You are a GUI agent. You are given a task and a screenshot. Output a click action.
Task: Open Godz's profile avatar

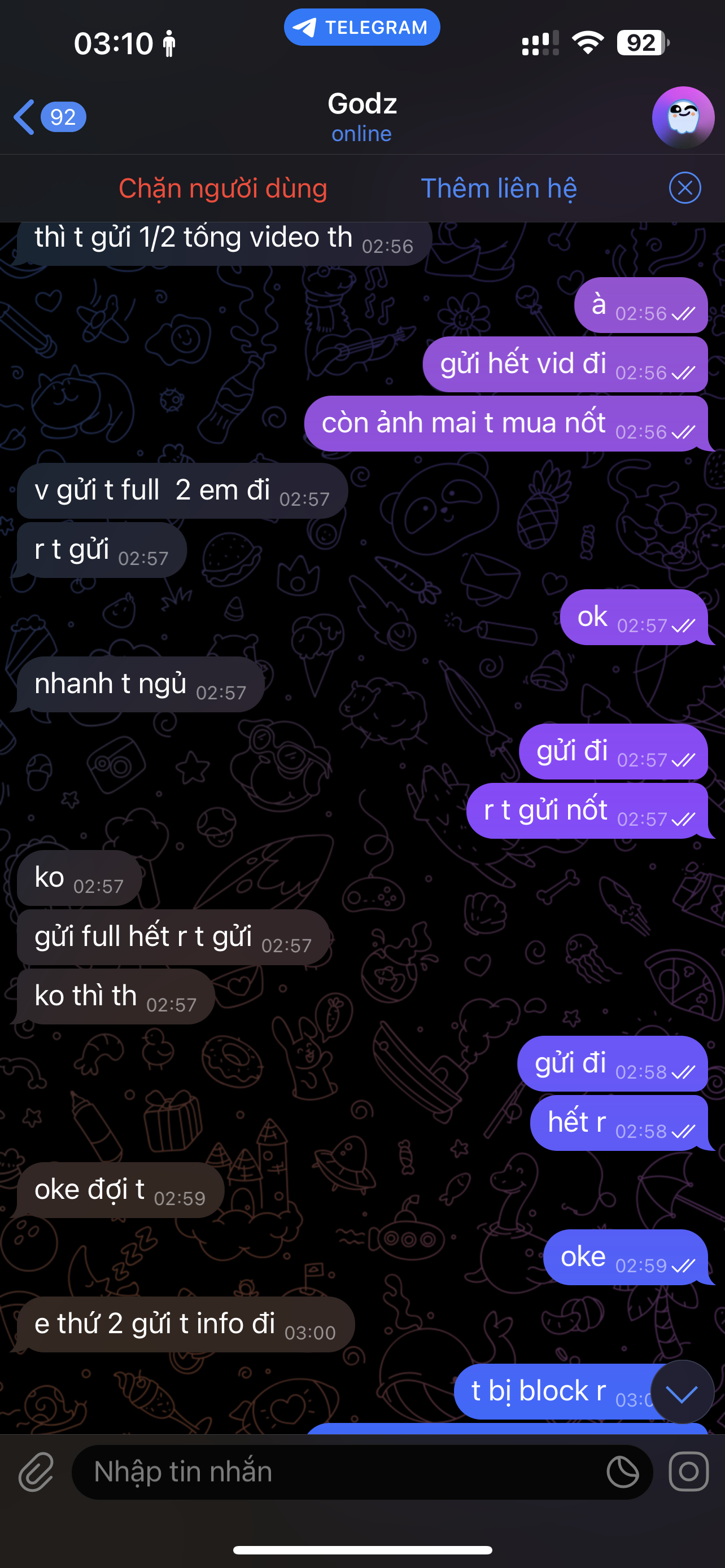[683, 117]
